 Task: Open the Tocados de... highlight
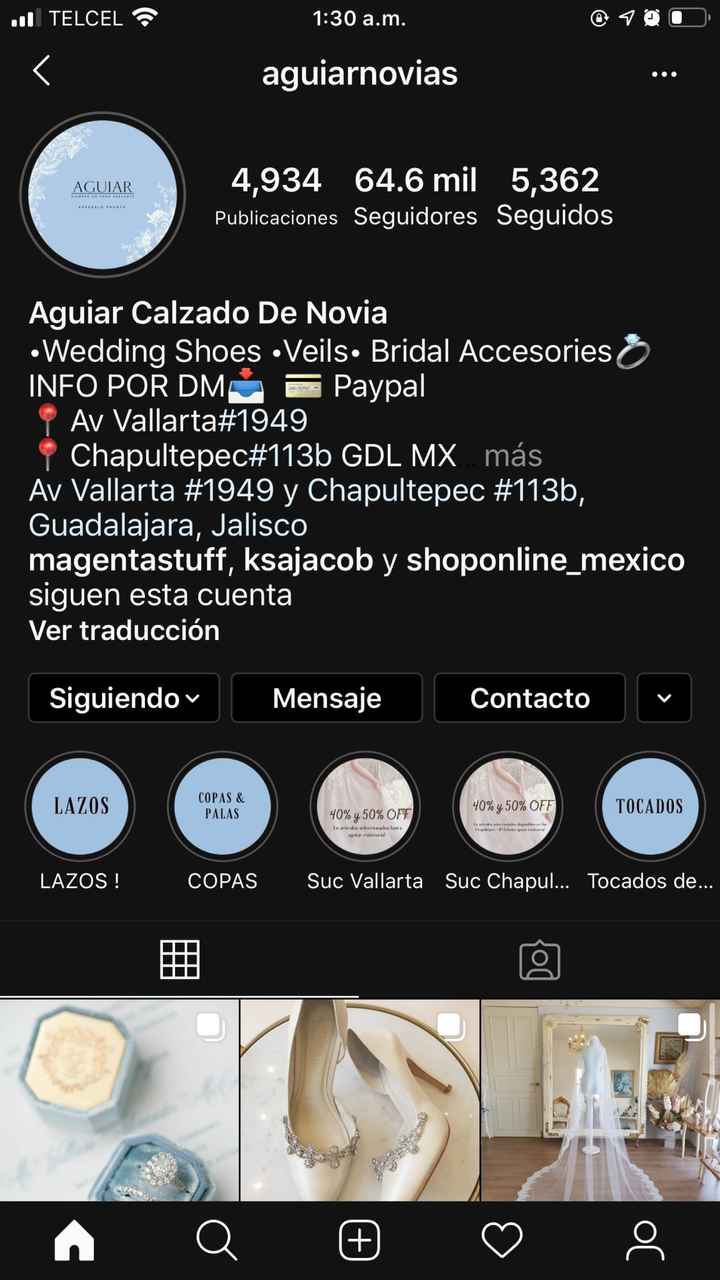point(650,807)
